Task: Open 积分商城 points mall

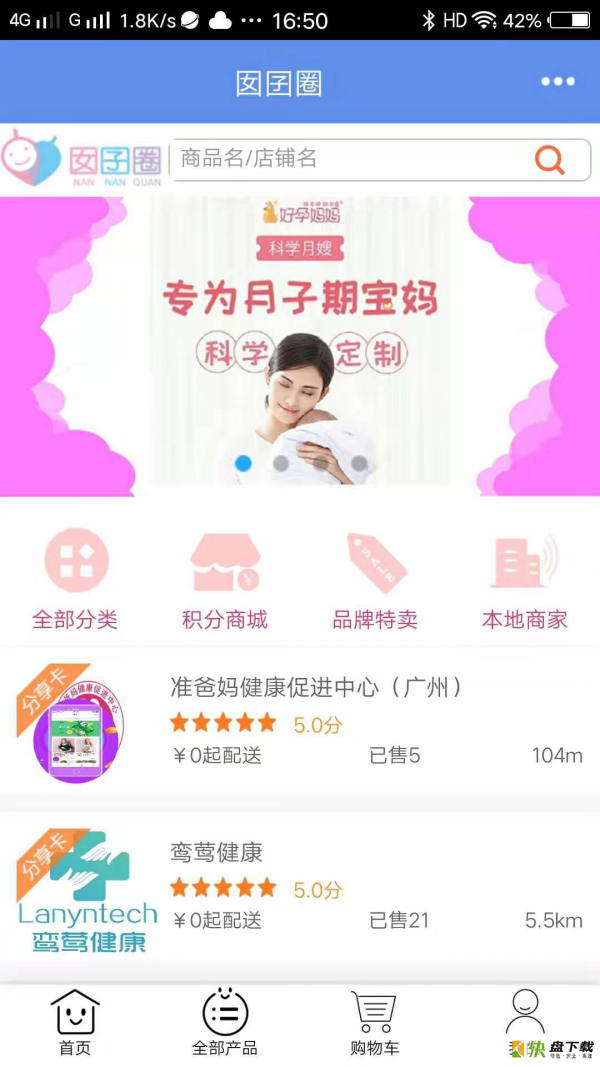Action: (225, 580)
